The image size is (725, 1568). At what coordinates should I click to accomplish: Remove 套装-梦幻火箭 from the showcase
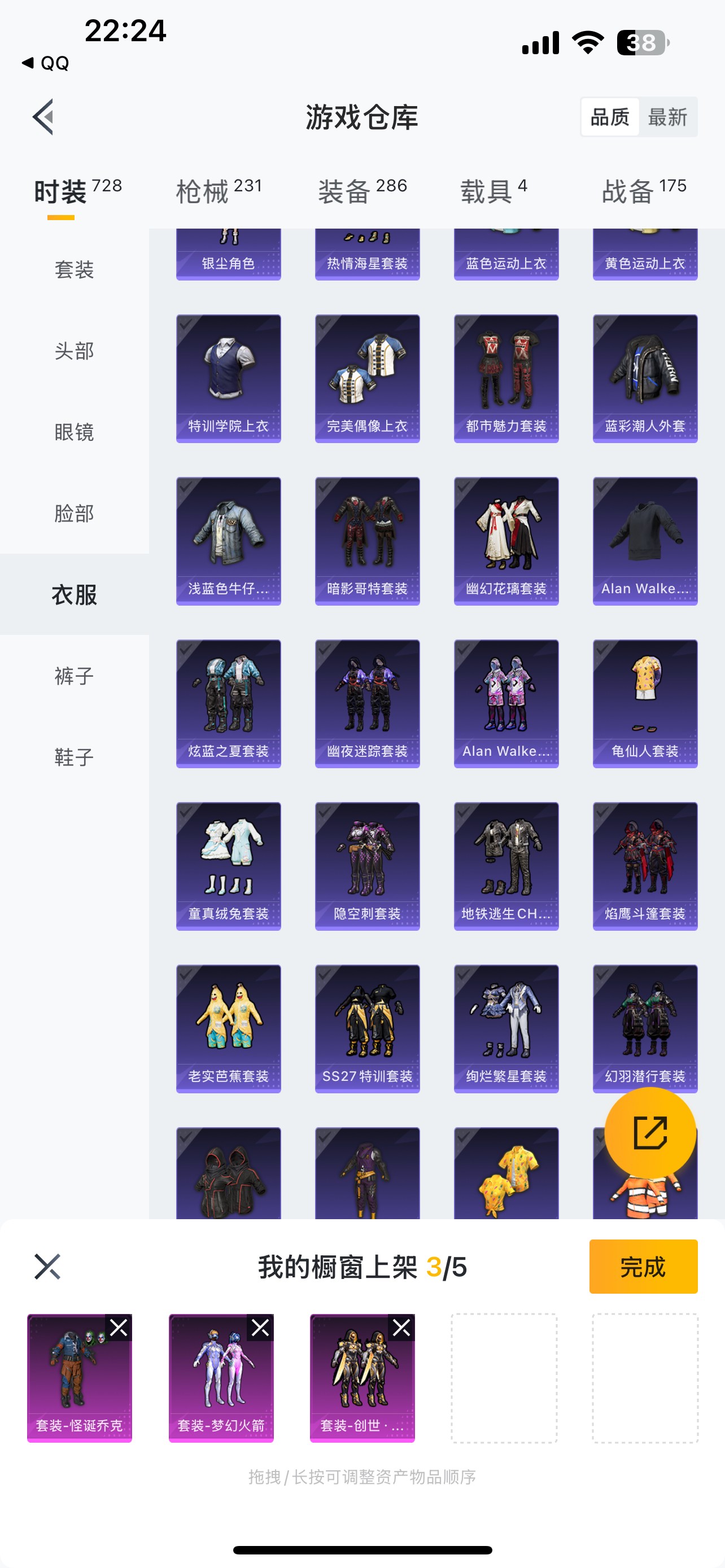point(260,1327)
